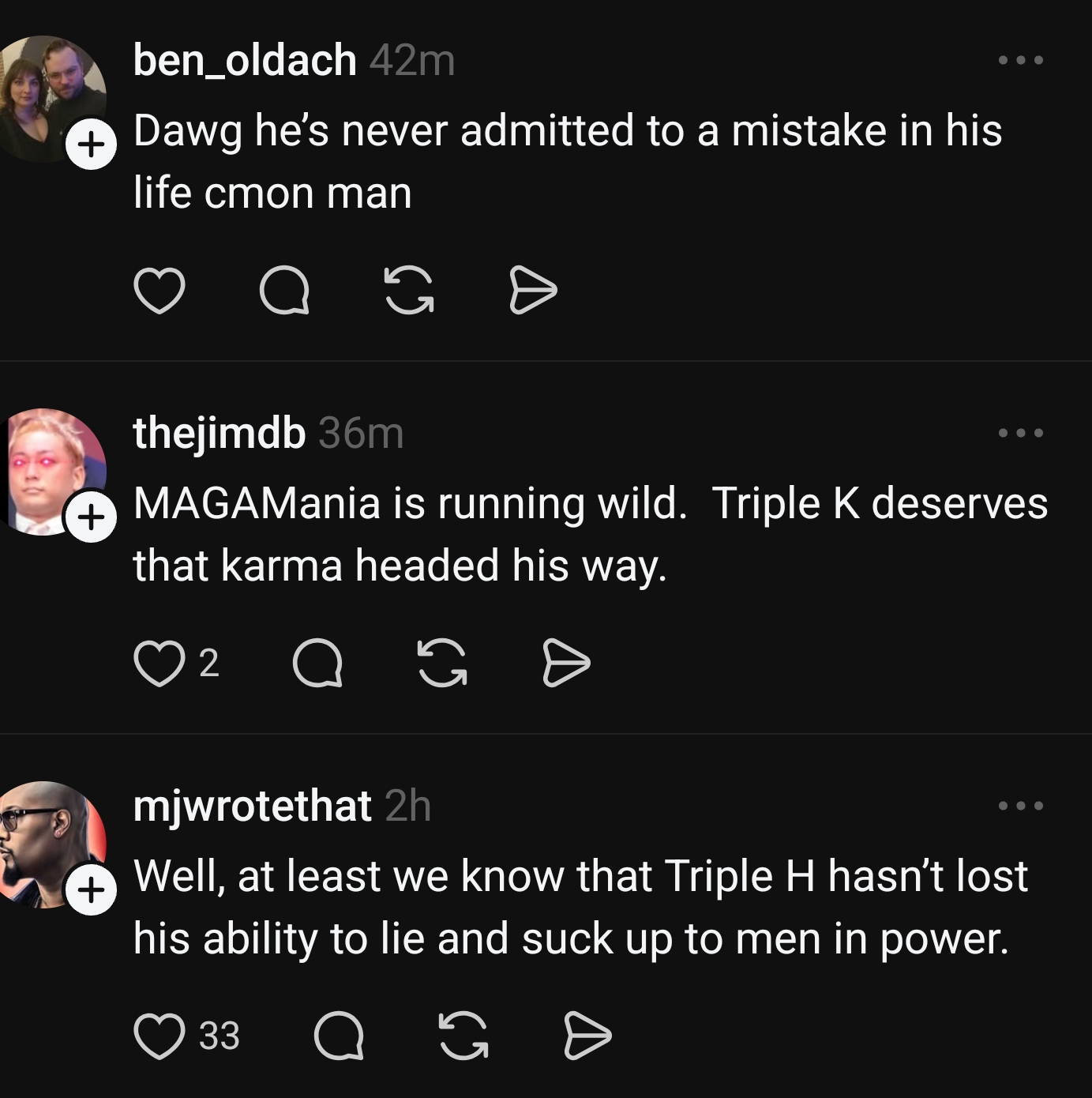Follow mjwrotethat via plus badge
1092x1098 pixels.
tap(90, 890)
